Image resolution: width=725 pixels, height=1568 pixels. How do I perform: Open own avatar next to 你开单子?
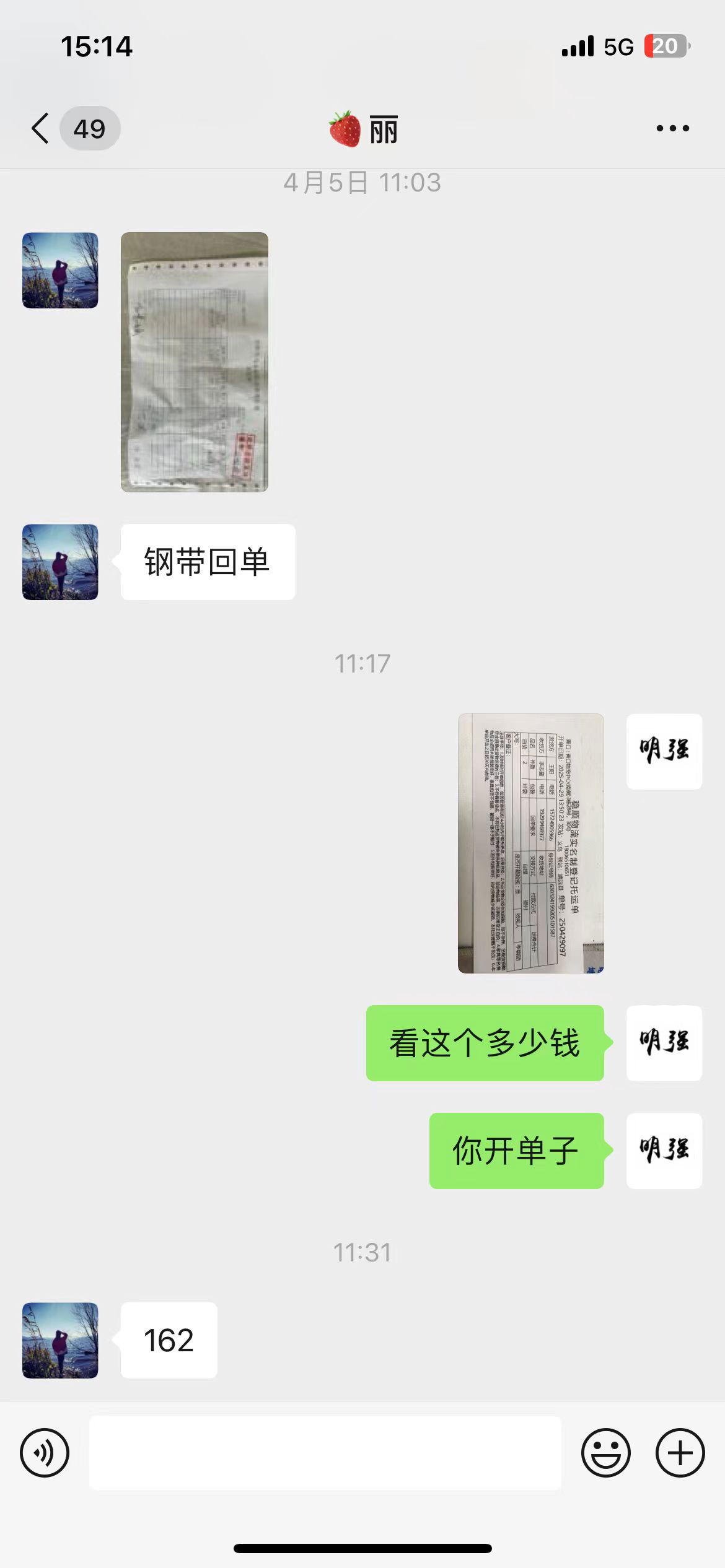pos(664,1151)
